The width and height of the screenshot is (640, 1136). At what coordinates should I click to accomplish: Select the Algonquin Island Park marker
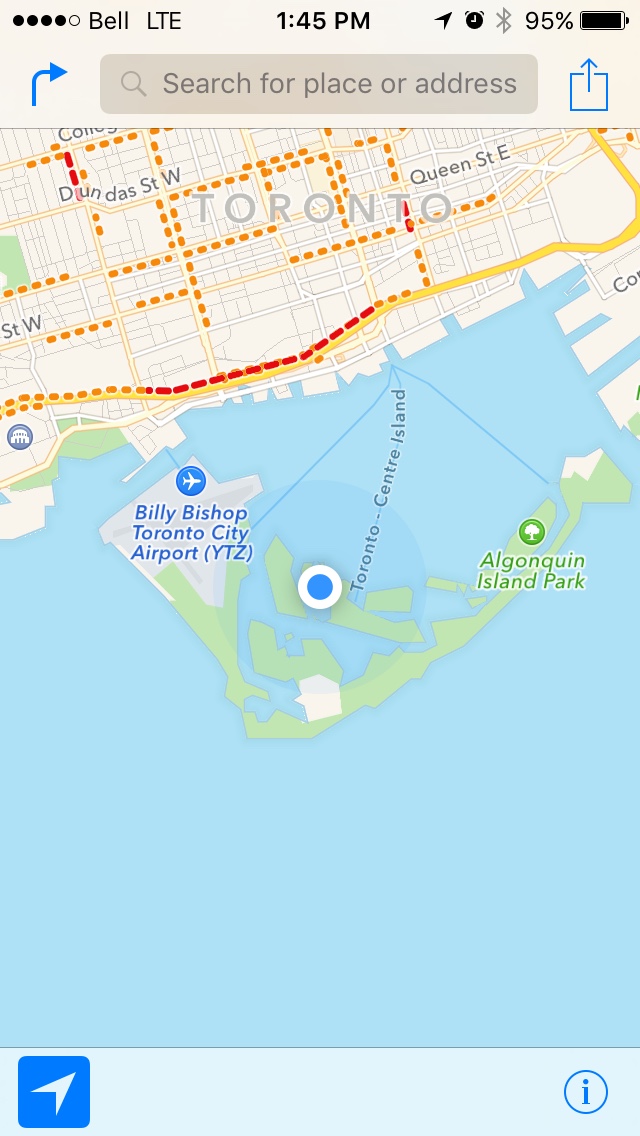[x=531, y=531]
